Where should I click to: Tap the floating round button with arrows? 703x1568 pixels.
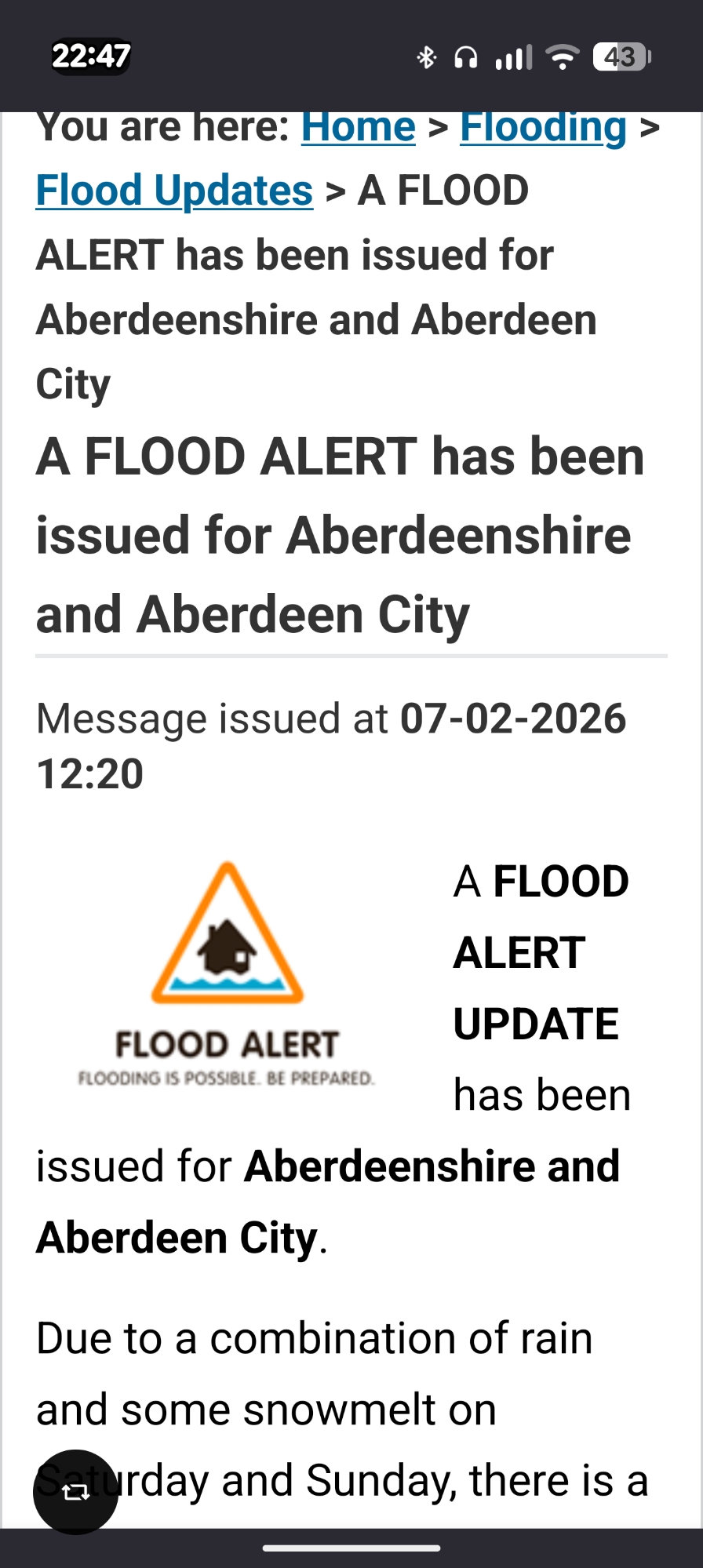click(x=75, y=1492)
